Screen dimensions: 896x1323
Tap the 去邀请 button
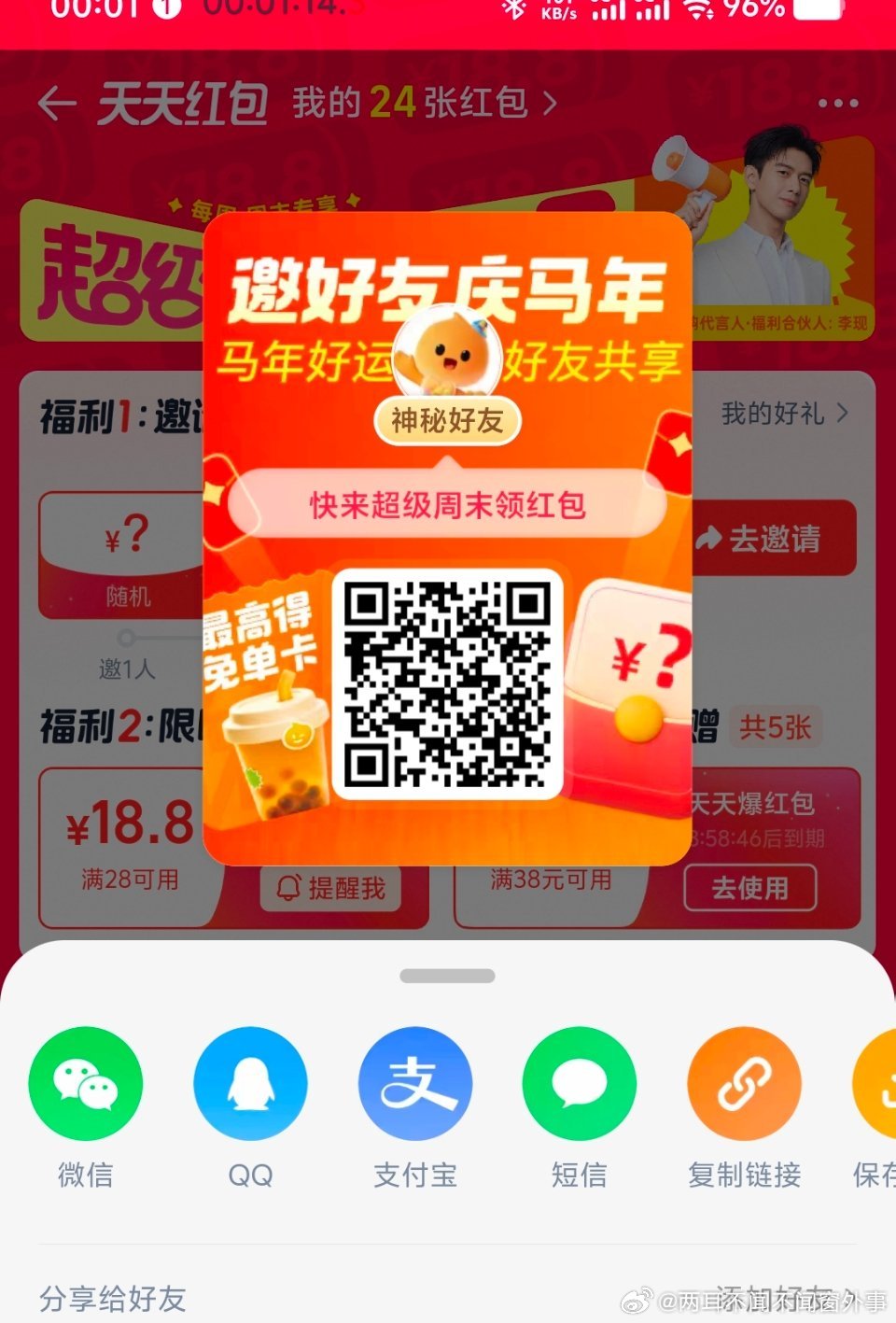[x=777, y=538]
